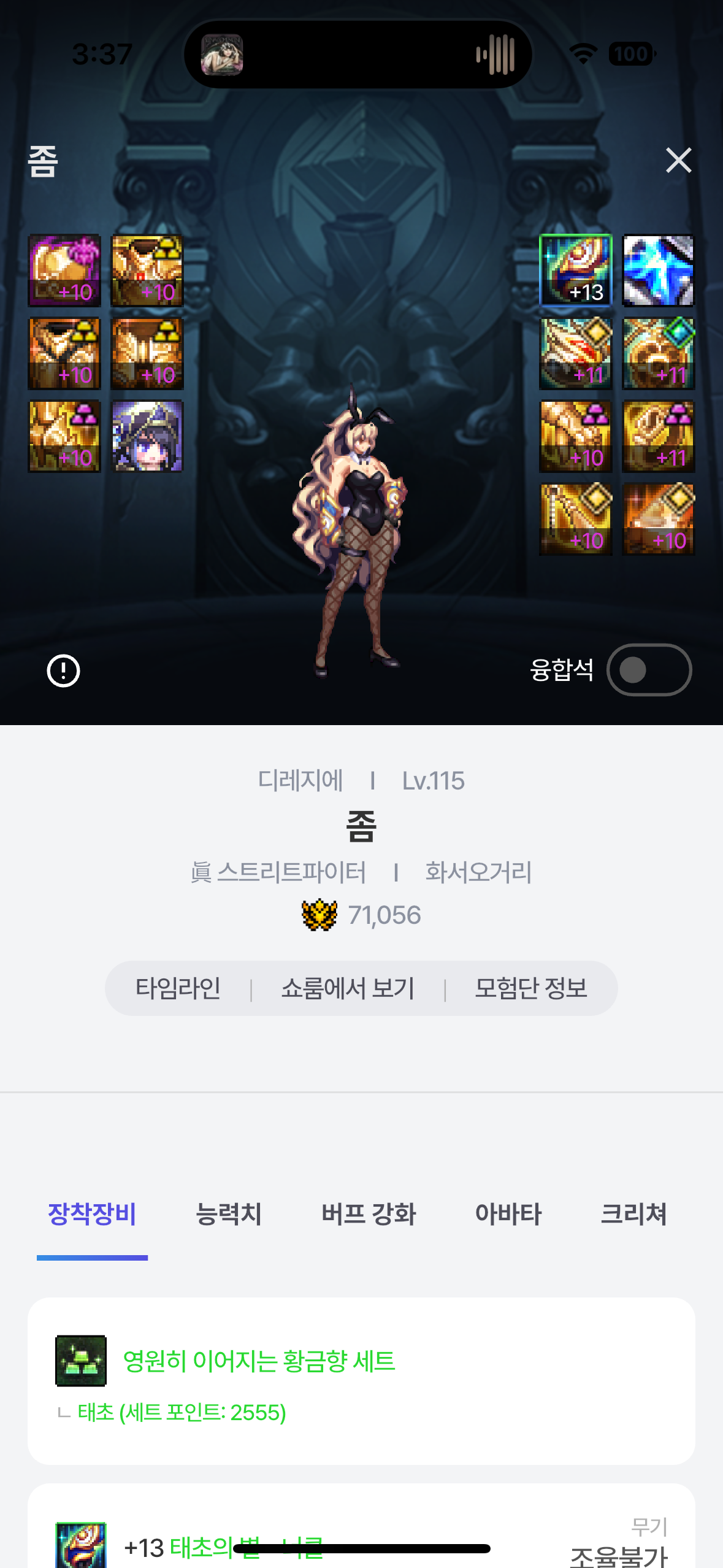Tap the +13 weapon equipment icon
Viewport: 723px width, 1568px height.
click(575, 271)
